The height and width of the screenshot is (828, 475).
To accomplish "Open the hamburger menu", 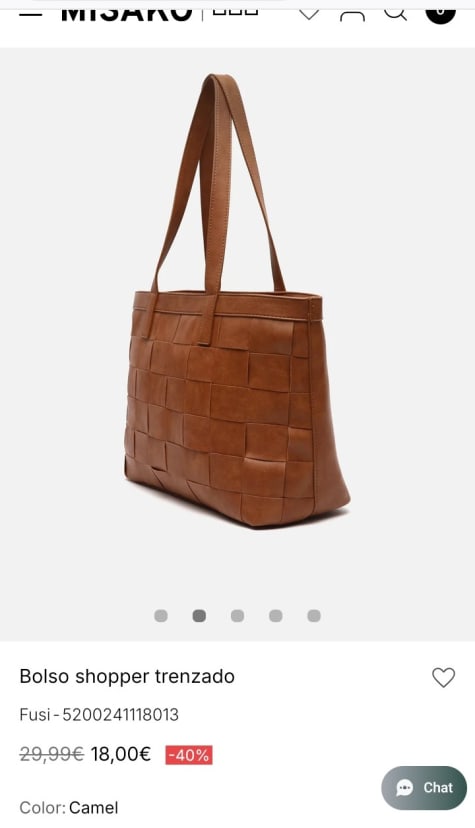I will tap(31, 14).
